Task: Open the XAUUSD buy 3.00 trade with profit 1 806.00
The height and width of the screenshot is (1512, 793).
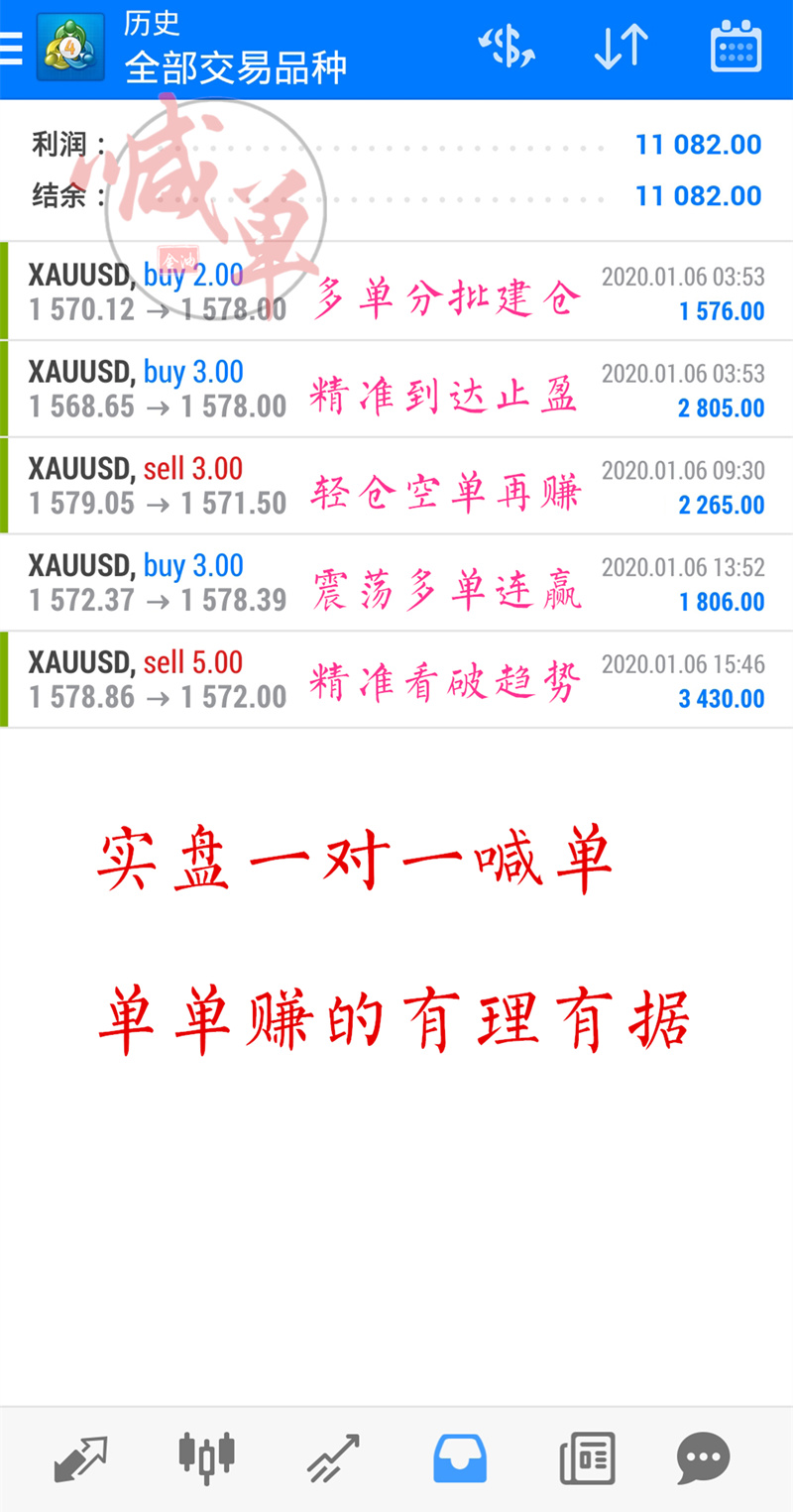Action: pos(396,583)
